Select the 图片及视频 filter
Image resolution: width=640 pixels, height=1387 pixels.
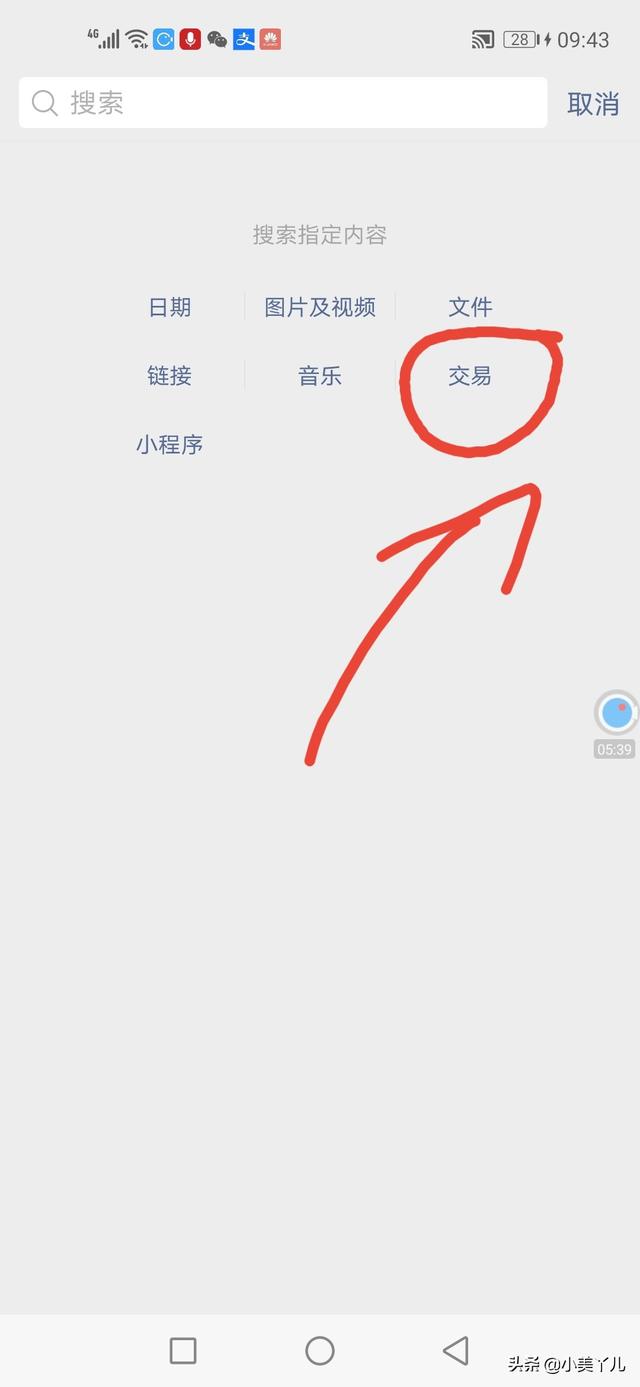click(x=320, y=307)
